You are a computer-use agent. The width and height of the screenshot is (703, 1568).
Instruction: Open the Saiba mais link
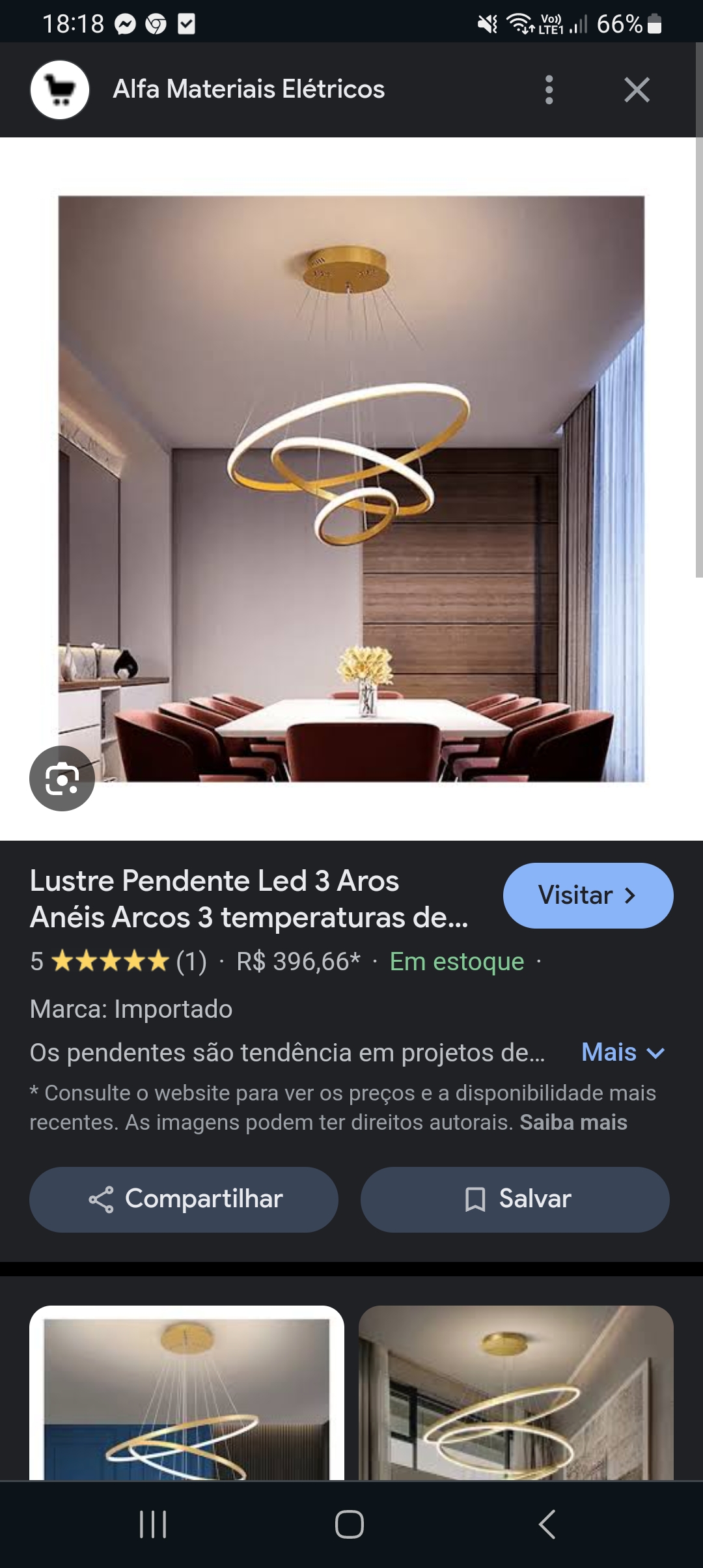pos(573,1123)
